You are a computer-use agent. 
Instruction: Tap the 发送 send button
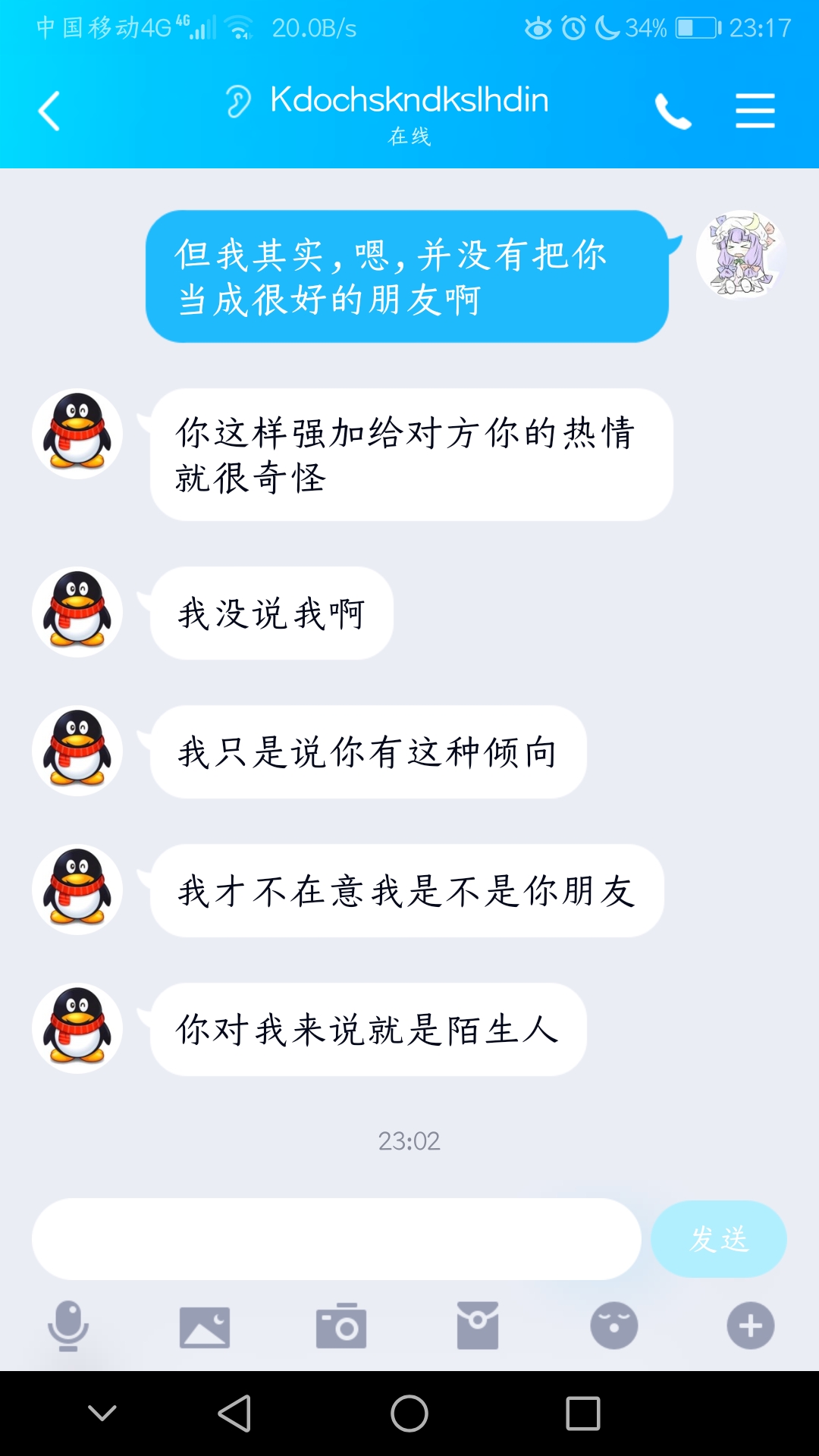[718, 1239]
